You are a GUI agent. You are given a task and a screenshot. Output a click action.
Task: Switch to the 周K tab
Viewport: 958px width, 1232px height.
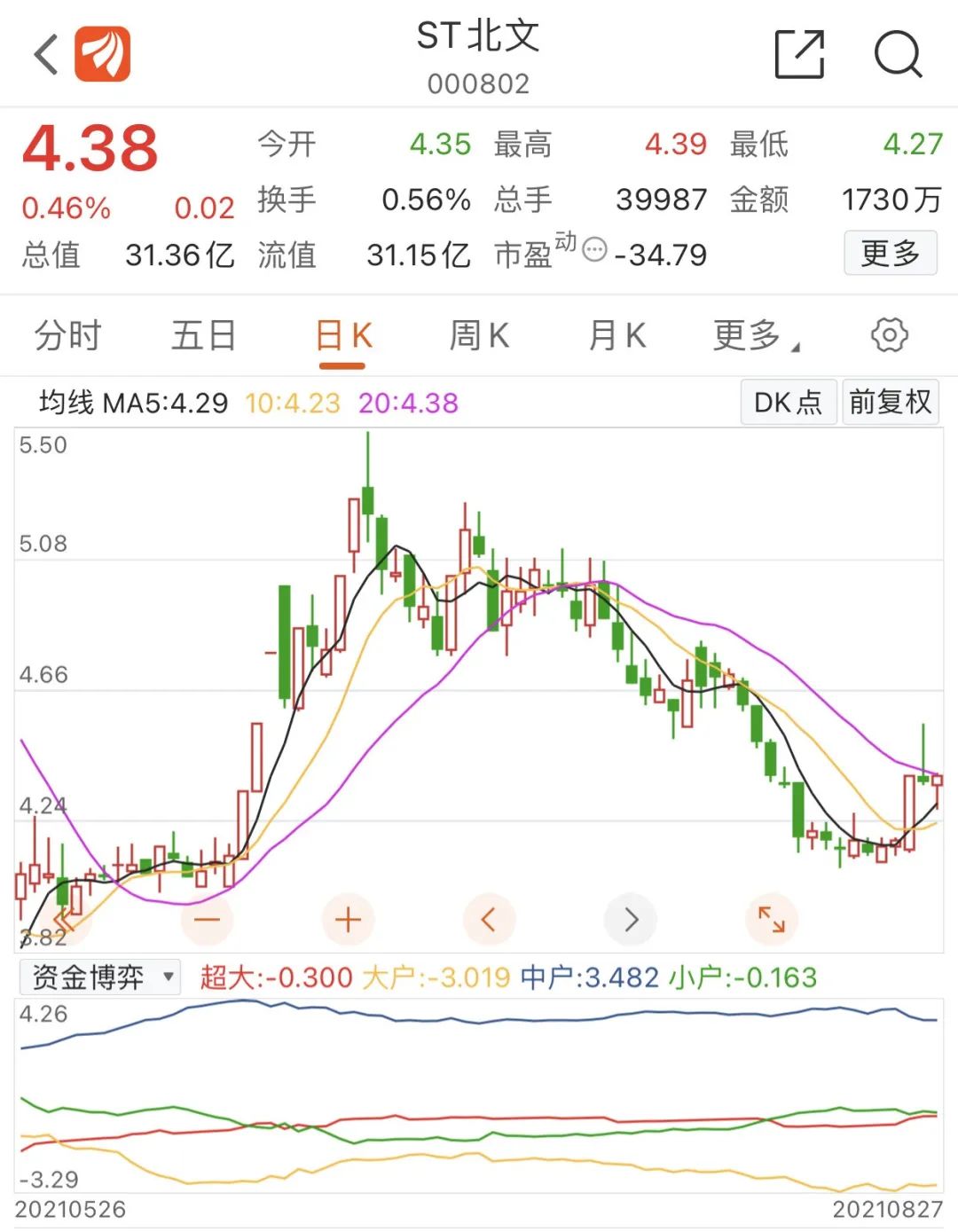(479, 335)
